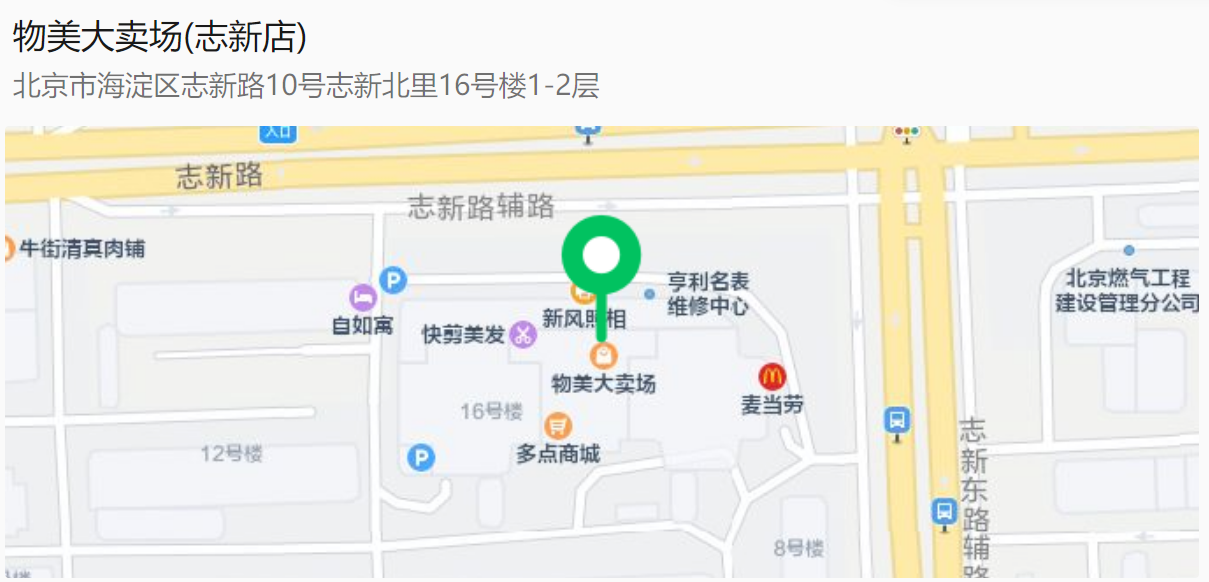Tap the 物美大卖场 shopping marker
Viewport: 1209px width, 582px height.
[x=604, y=356]
